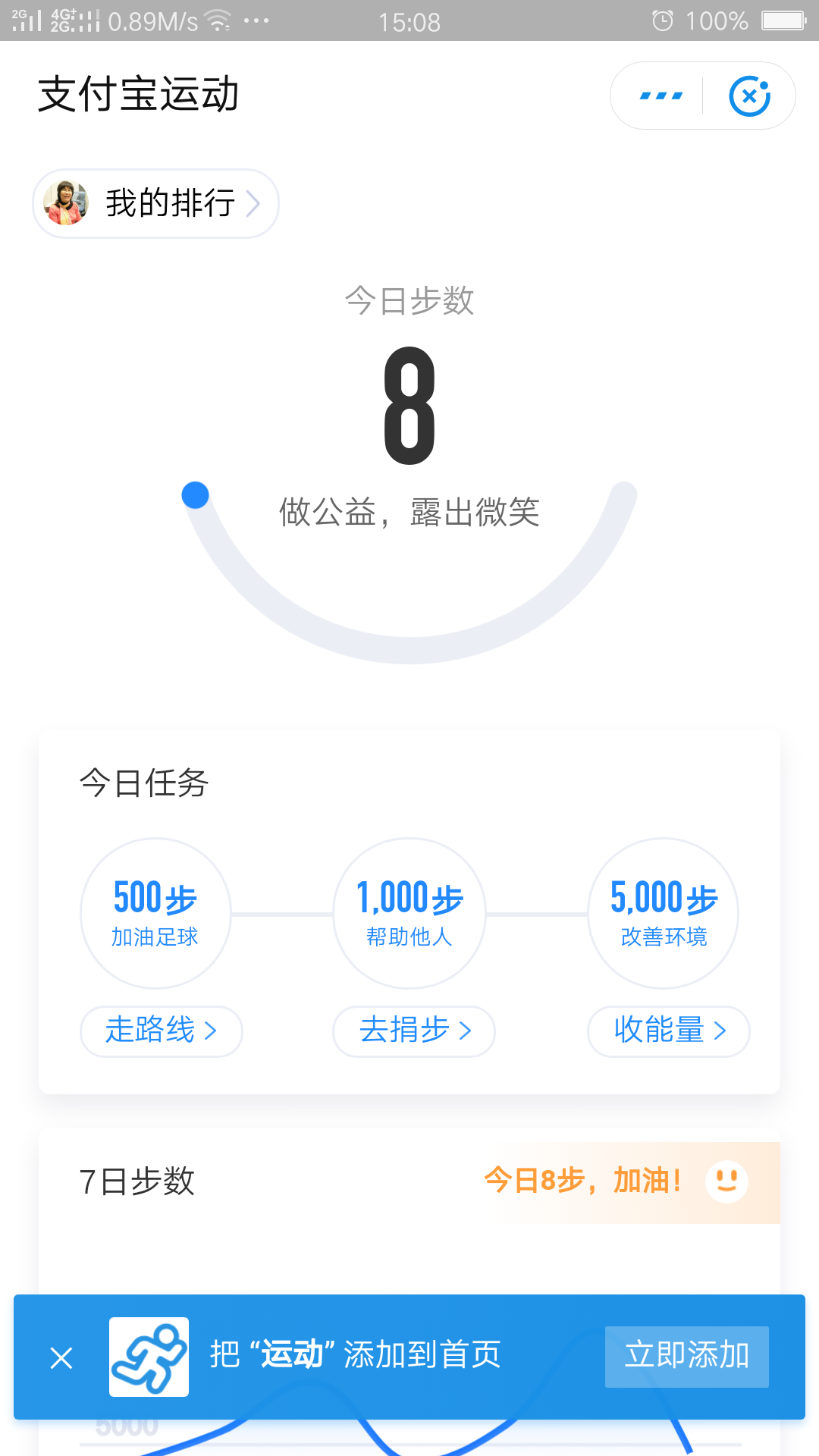Open 去捐步 to donate steps
The width and height of the screenshot is (819, 1456).
click(x=414, y=1031)
